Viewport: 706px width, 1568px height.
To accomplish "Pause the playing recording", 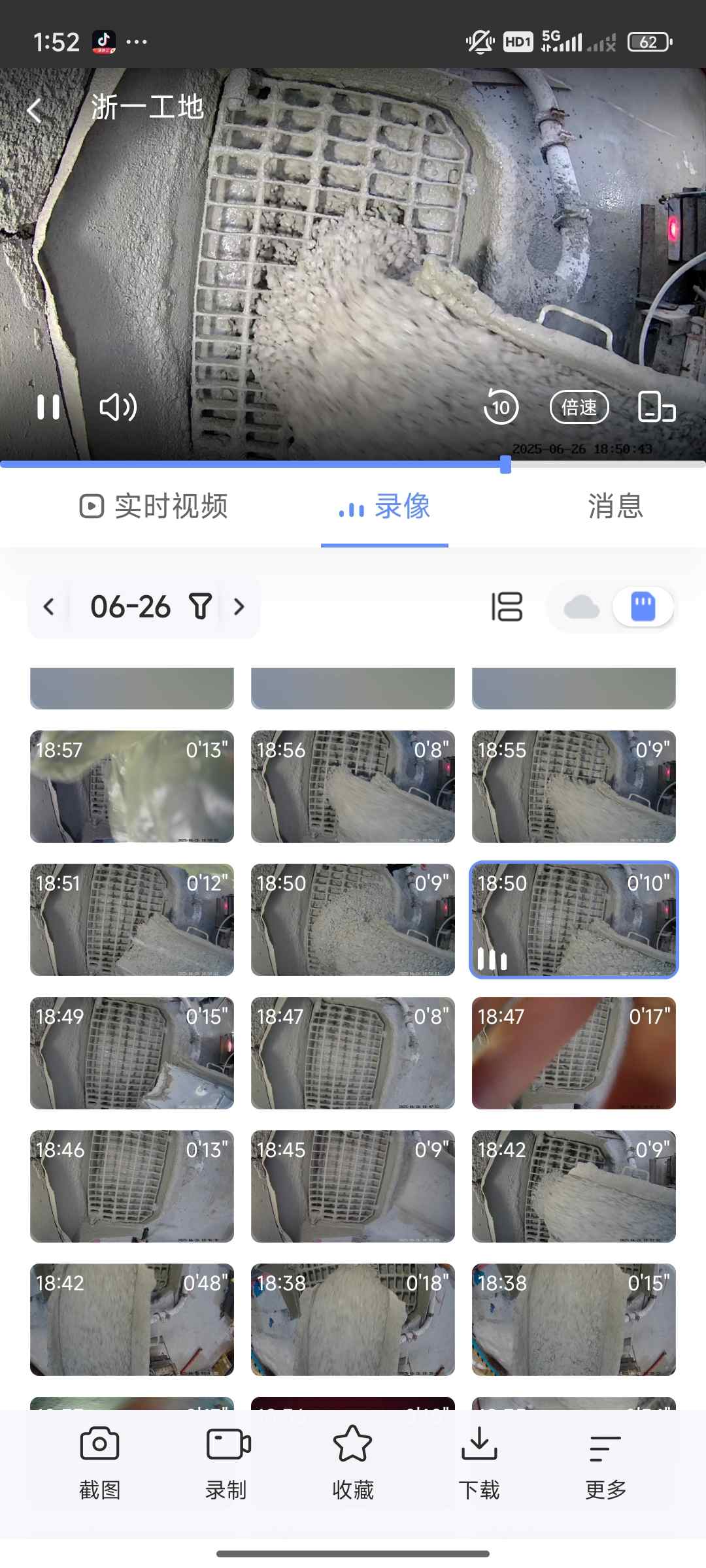I will pos(48,407).
